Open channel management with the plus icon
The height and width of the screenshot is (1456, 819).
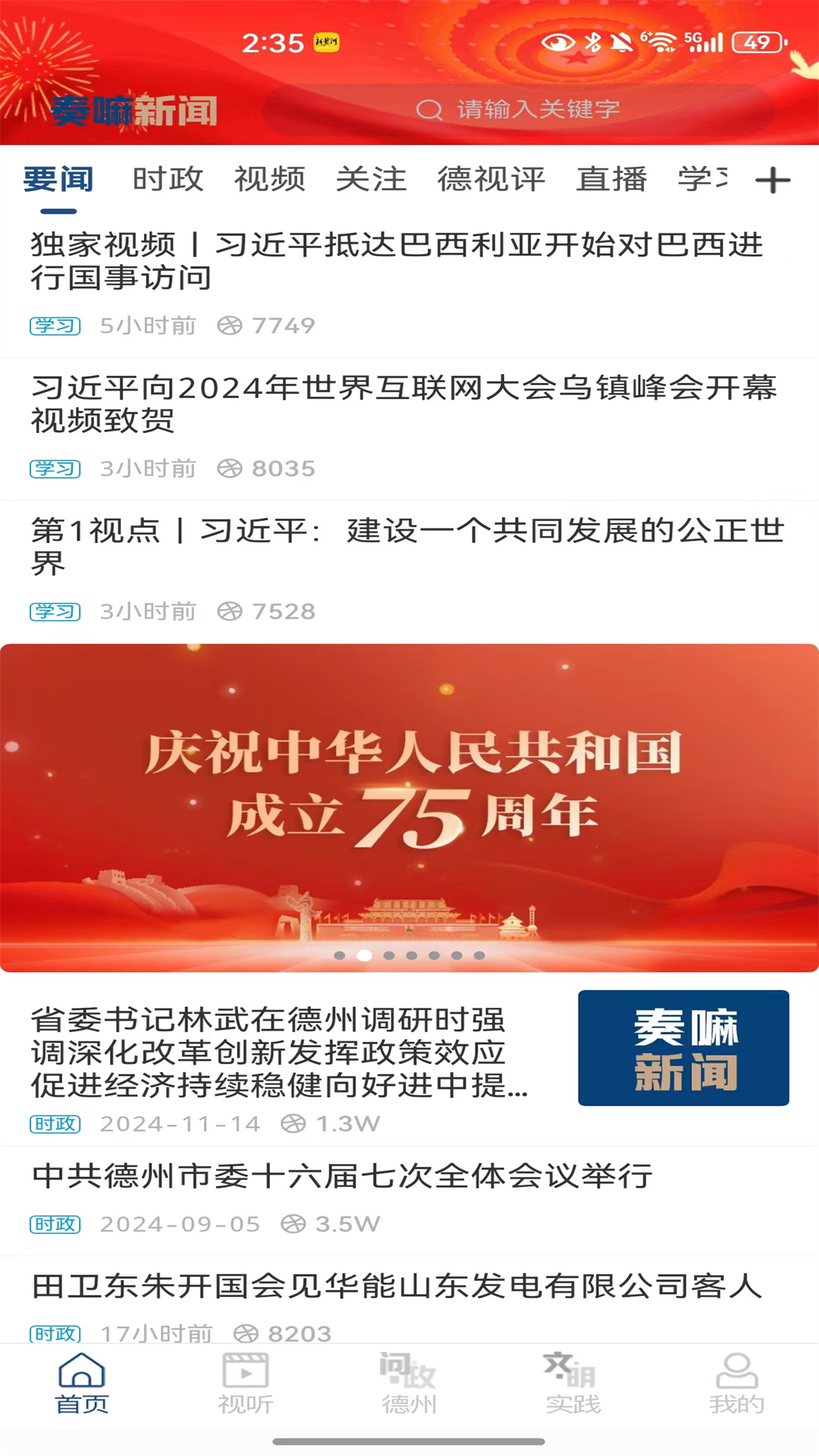[772, 181]
